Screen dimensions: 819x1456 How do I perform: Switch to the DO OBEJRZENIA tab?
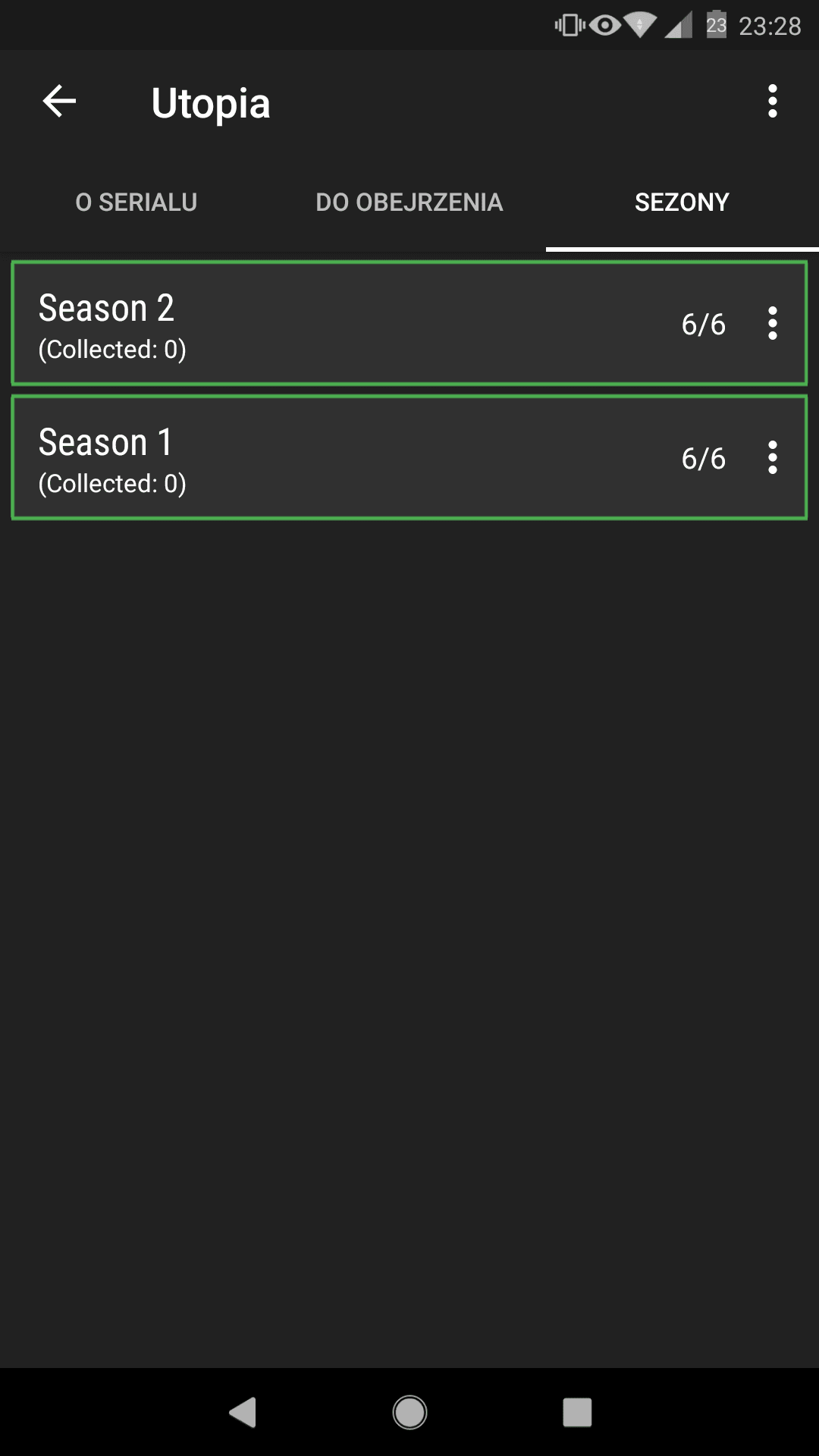click(409, 202)
